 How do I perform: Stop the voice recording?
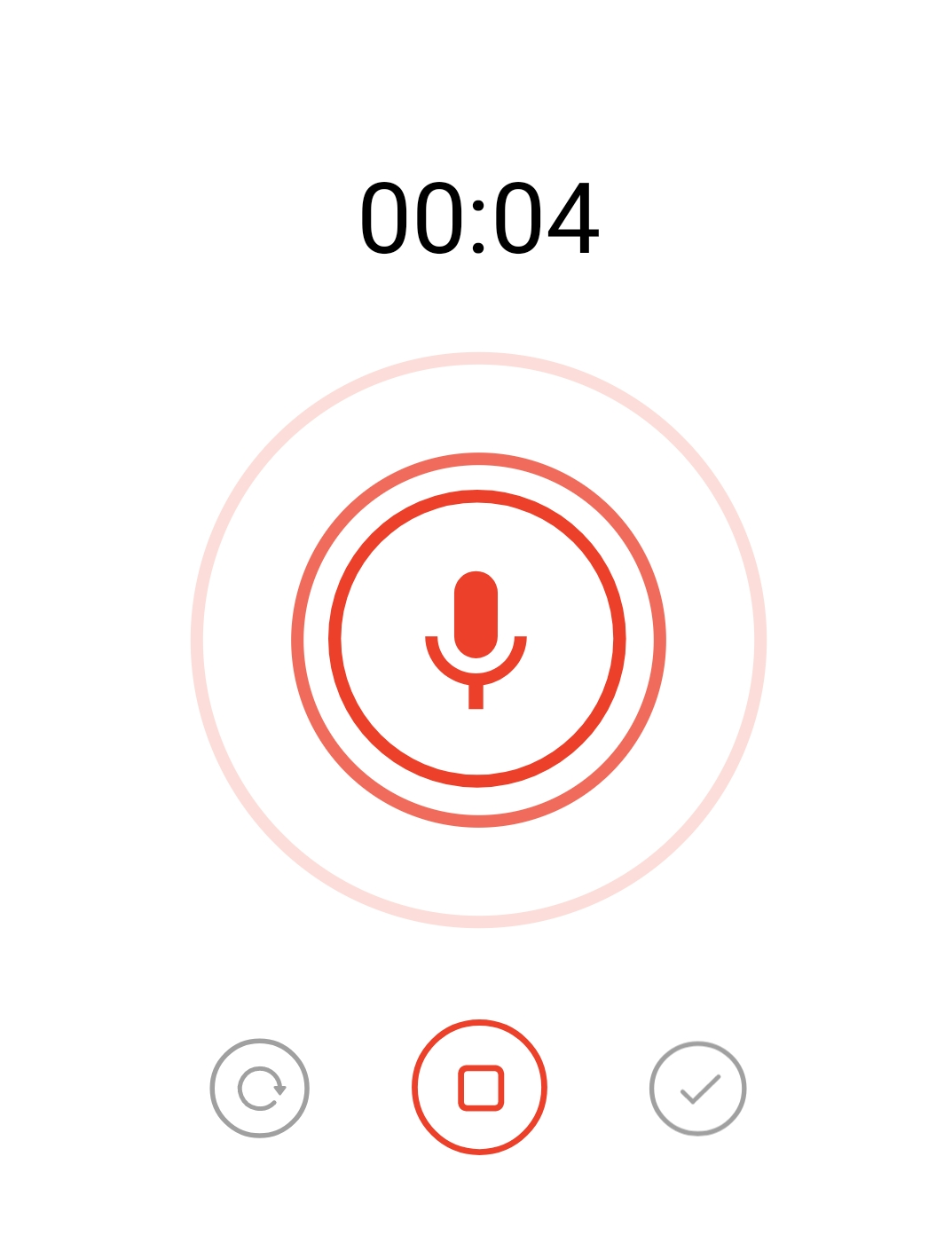coord(479,1088)
